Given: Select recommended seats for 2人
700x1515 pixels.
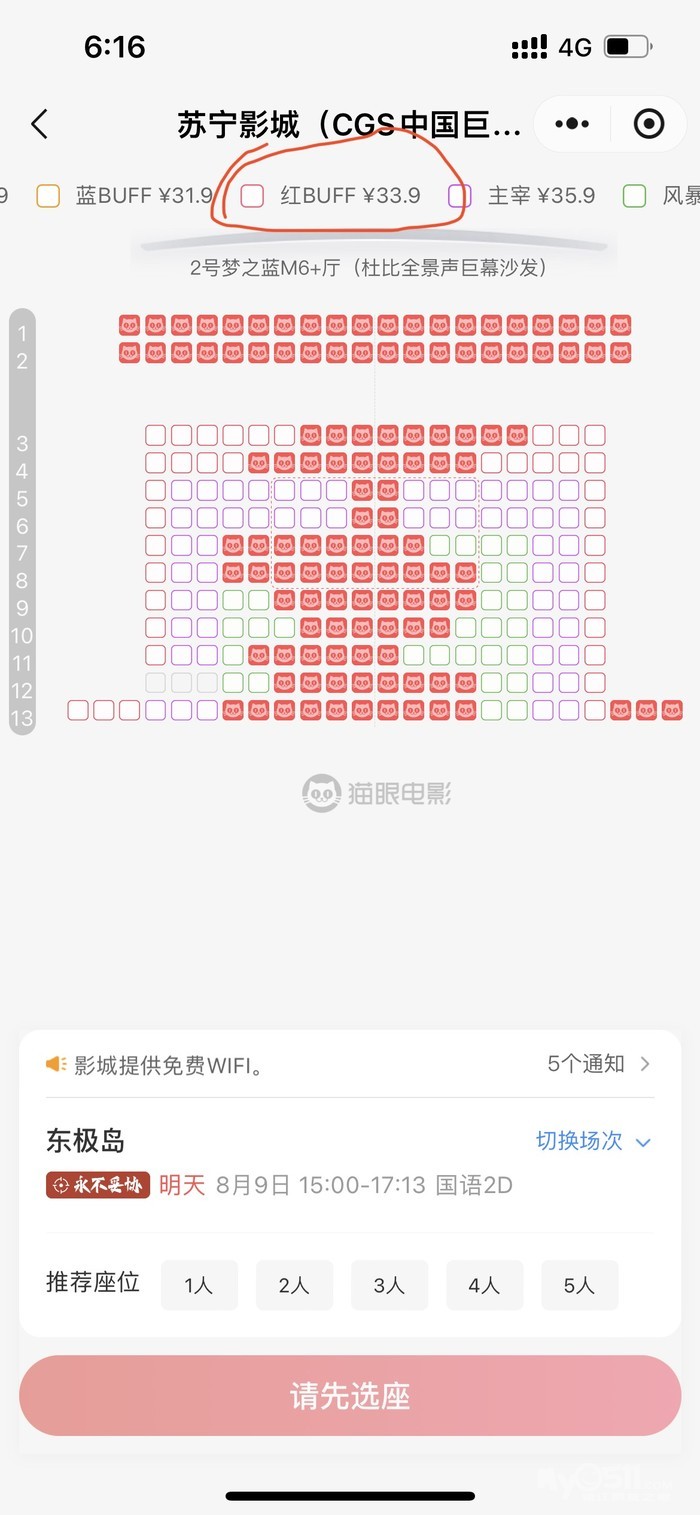Looking at the screenshot, I should coord(294,1285).
